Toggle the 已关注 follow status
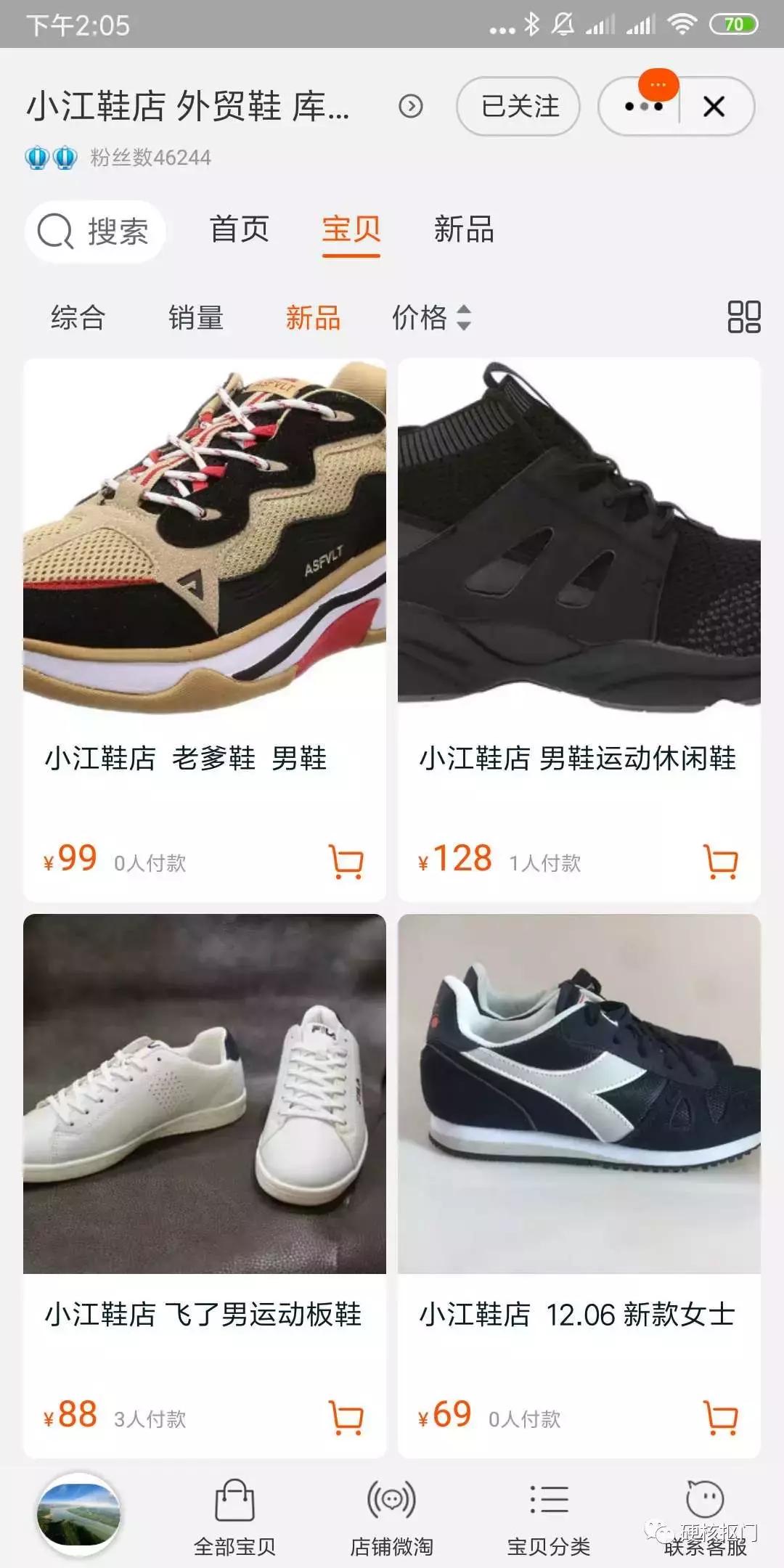 click(518, 107)
